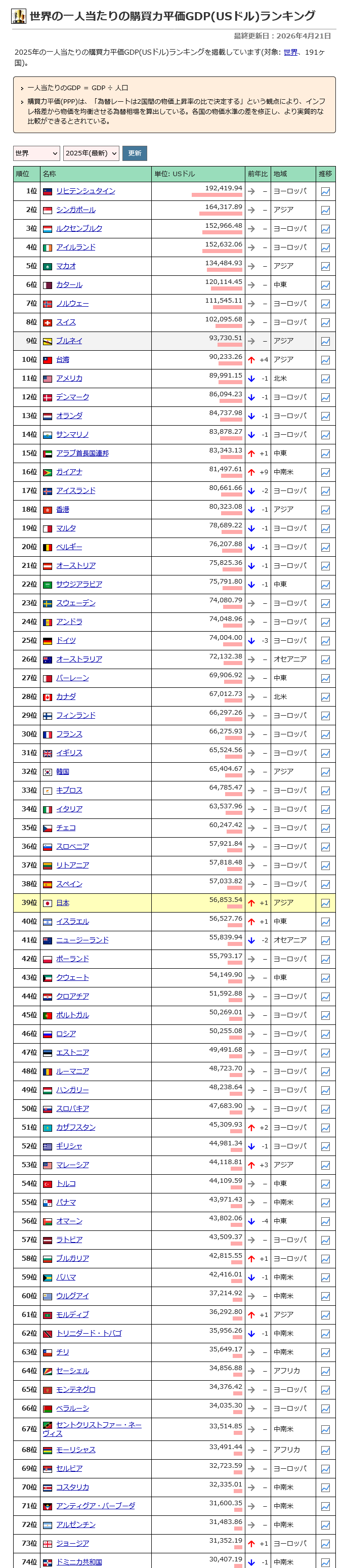Open the トリニダード・トバゴ link

89,1334
